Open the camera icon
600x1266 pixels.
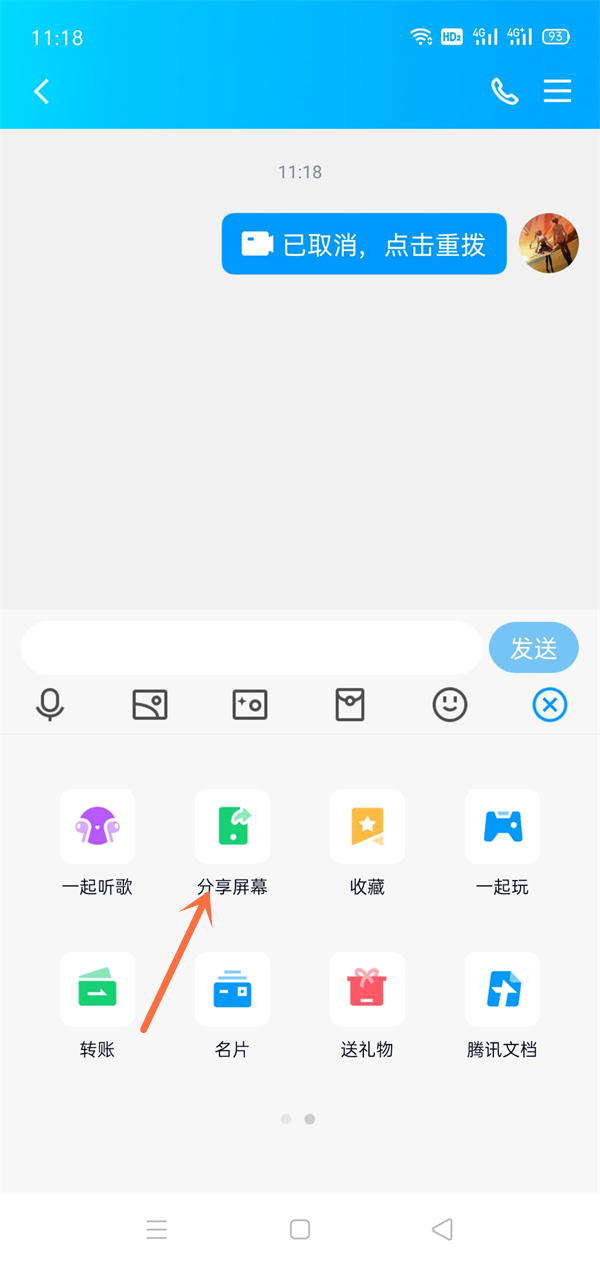click(x=249, y=705)
